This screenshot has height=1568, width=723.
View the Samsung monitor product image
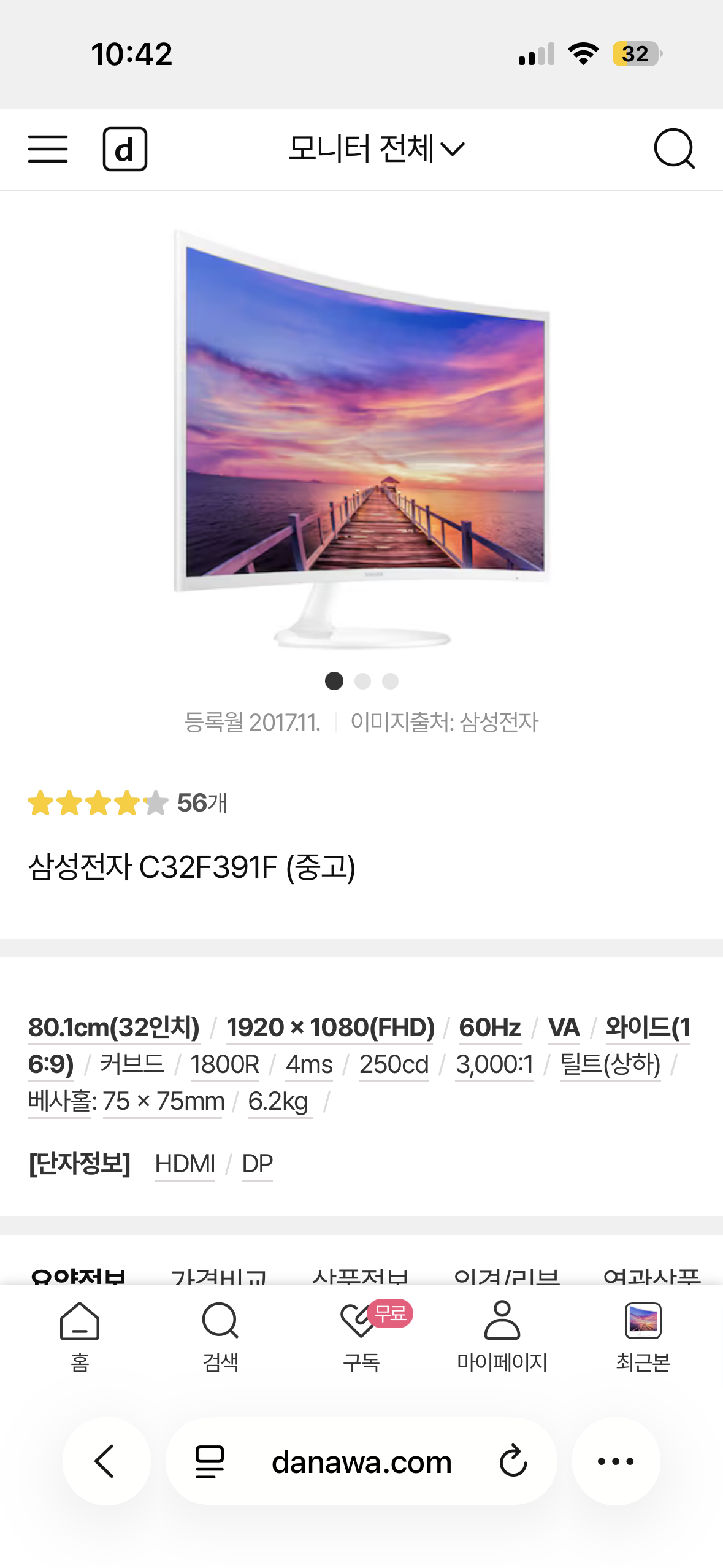click(362, 439)
